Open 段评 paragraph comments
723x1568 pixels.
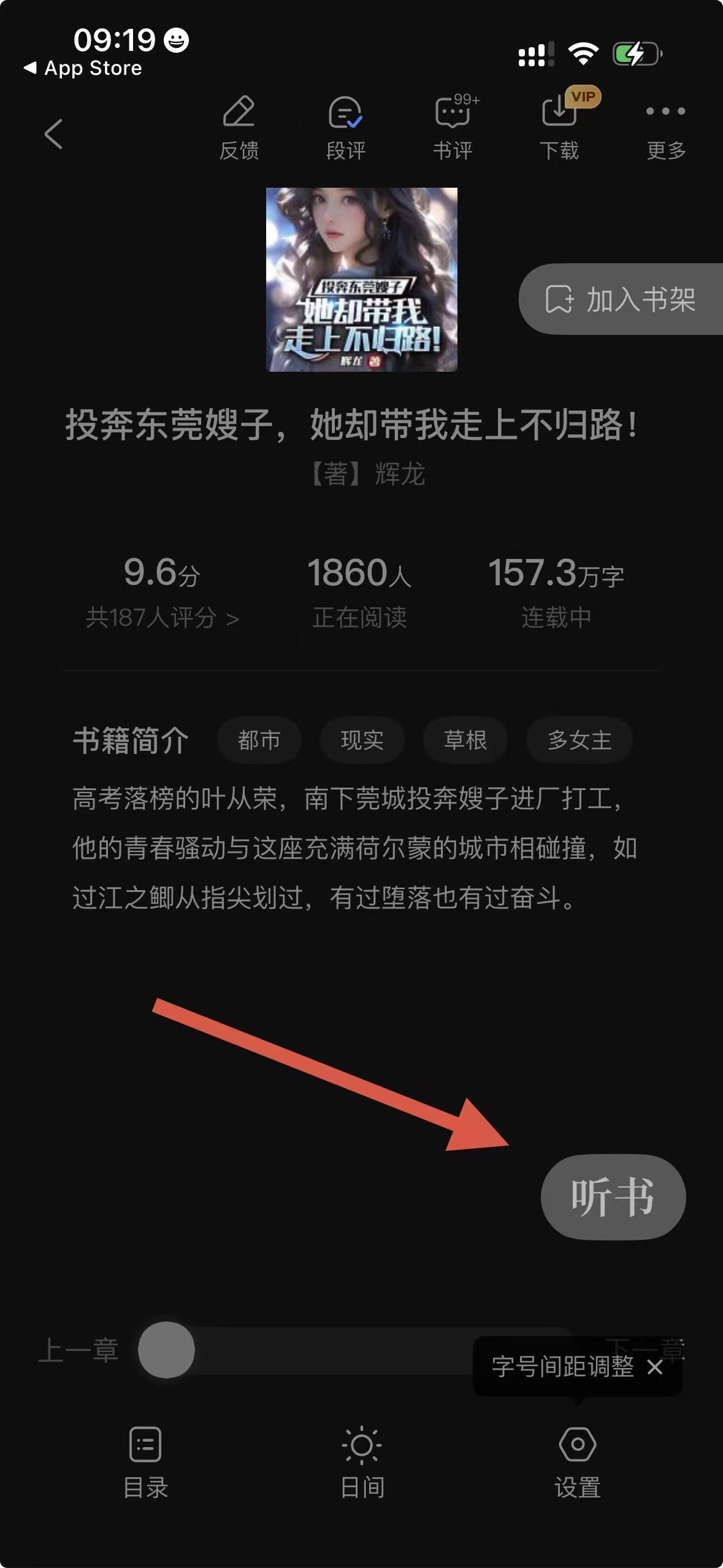[346, 128]
